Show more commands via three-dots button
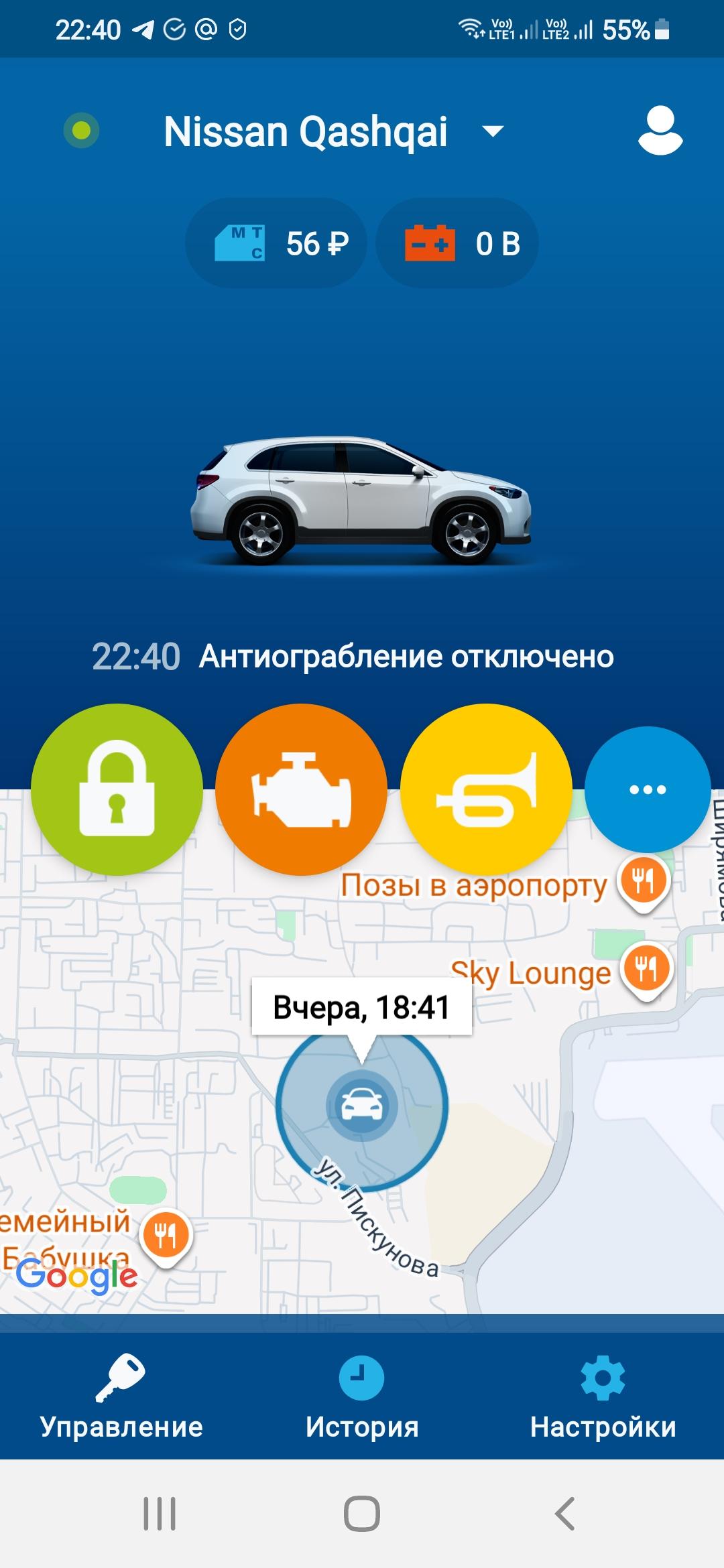This screenshot has width=724, height=1568. [x=647, y=789]
